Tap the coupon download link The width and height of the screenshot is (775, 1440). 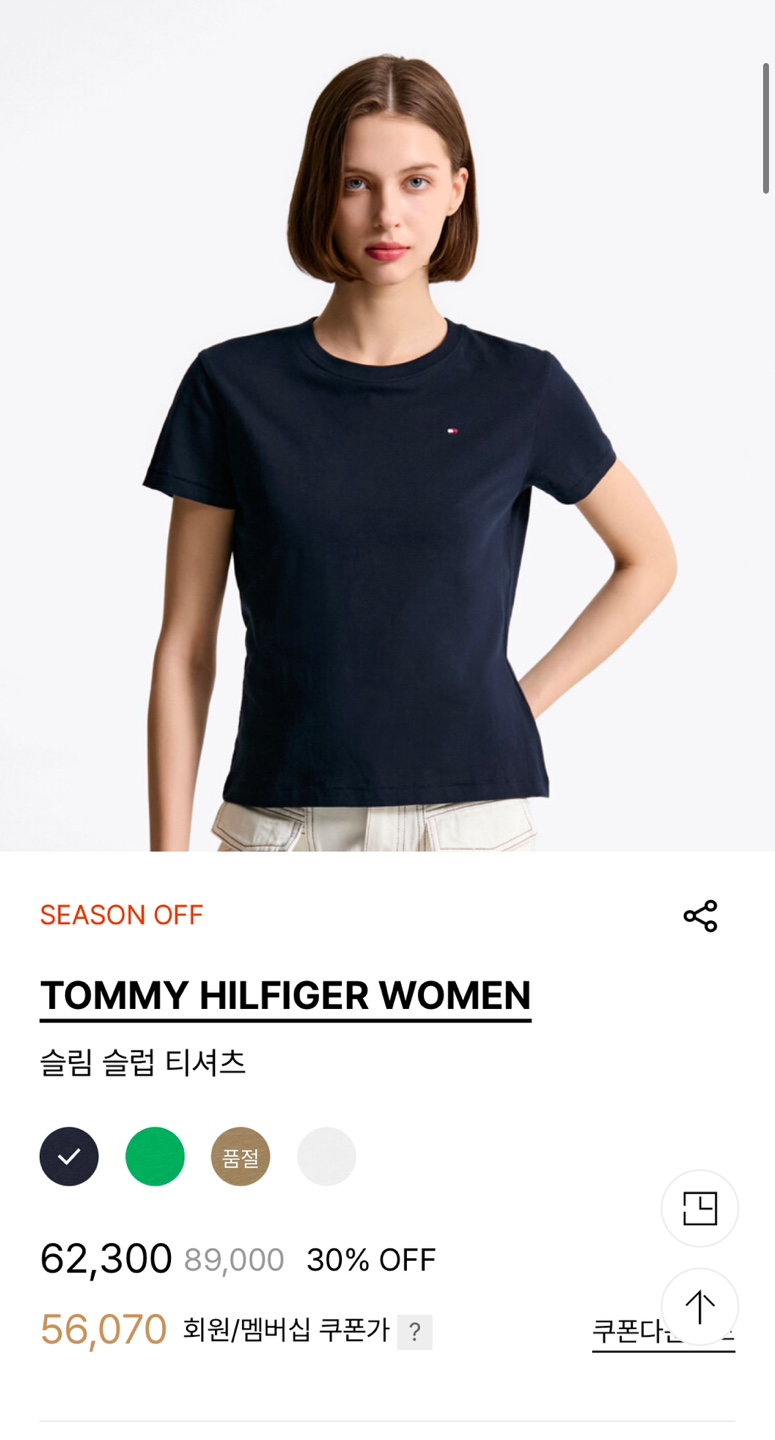coord(624,1333)
